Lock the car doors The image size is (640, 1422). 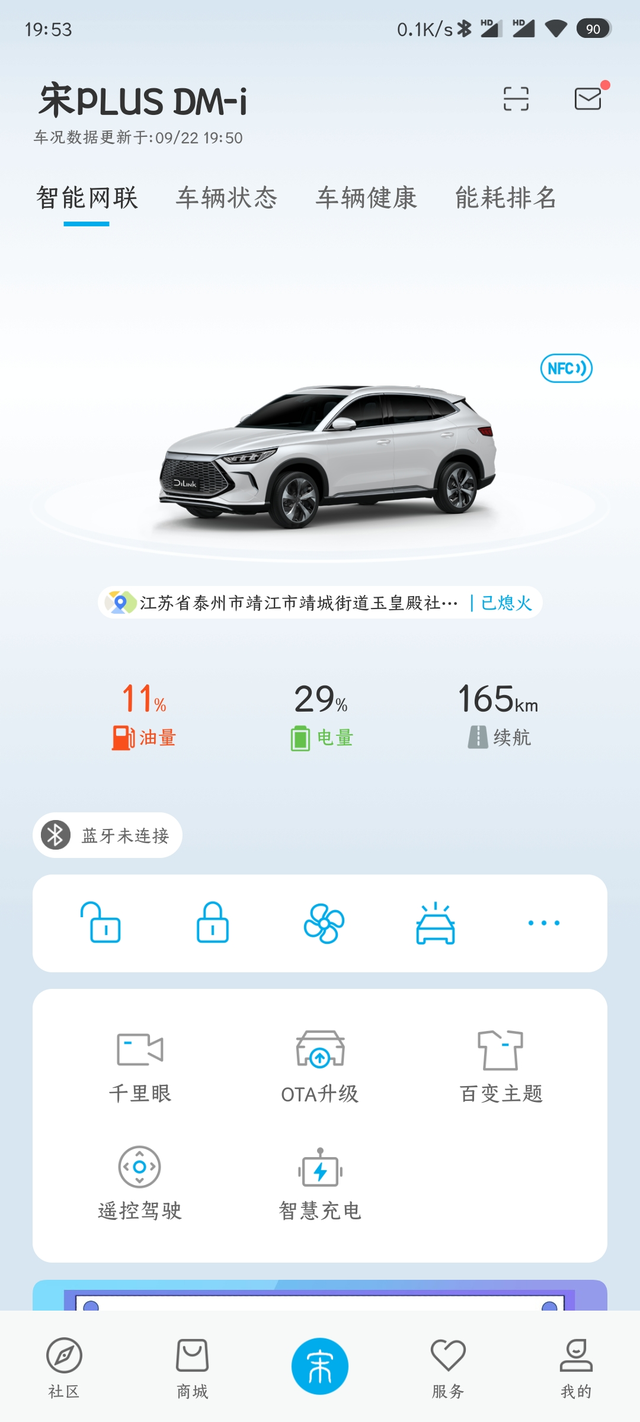pos(212,922)
